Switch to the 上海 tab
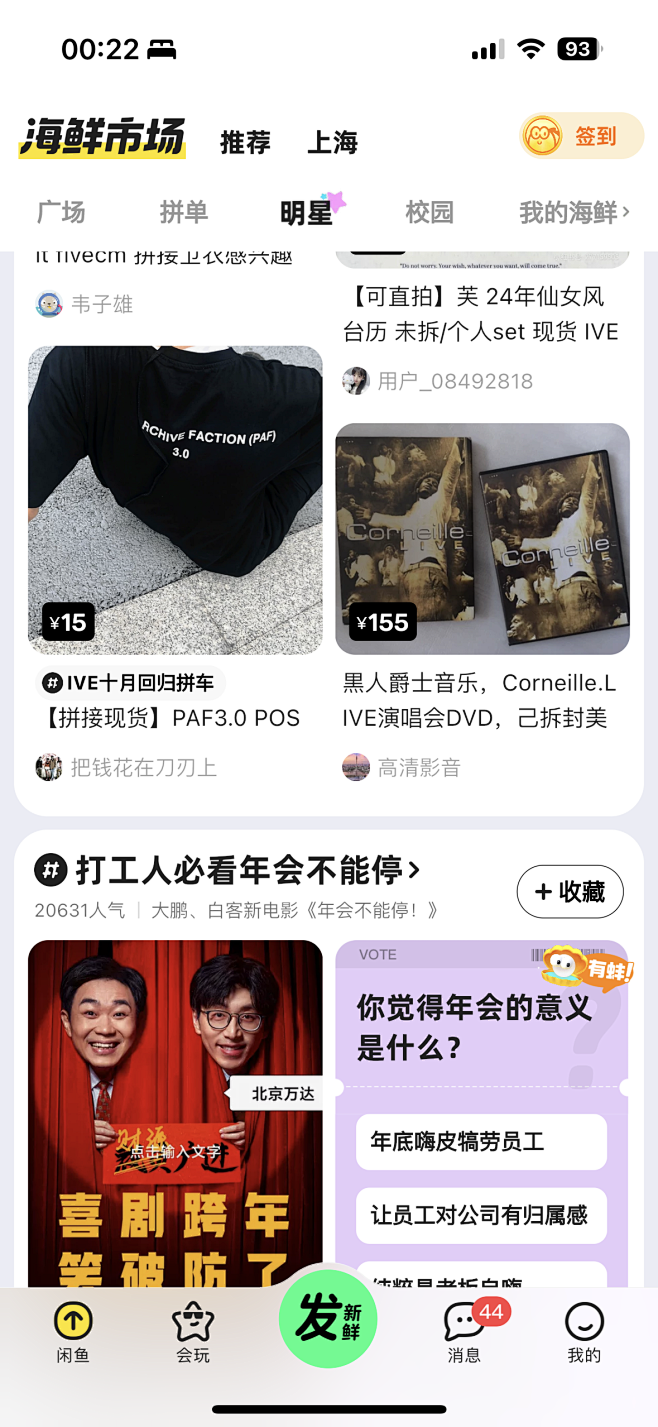Image resolution: width=658 pixels, height=1427 pixels. click(x=332, y=142)
